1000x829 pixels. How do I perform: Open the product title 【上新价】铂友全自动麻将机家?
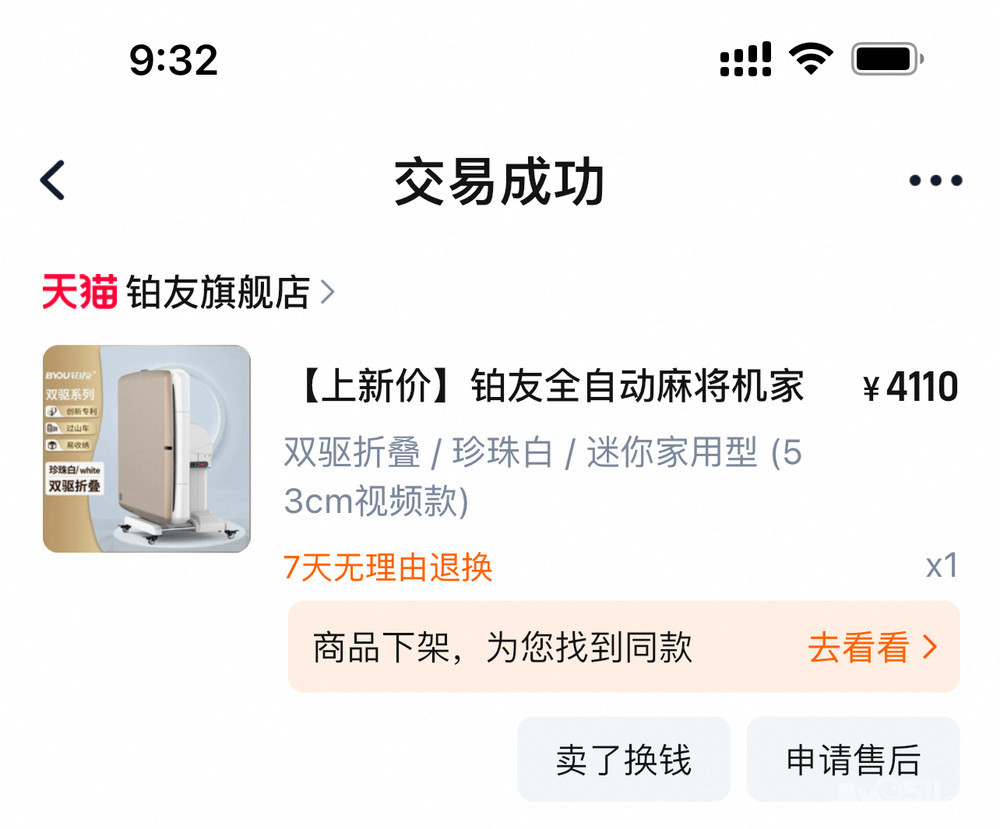[x=550, y=386]
